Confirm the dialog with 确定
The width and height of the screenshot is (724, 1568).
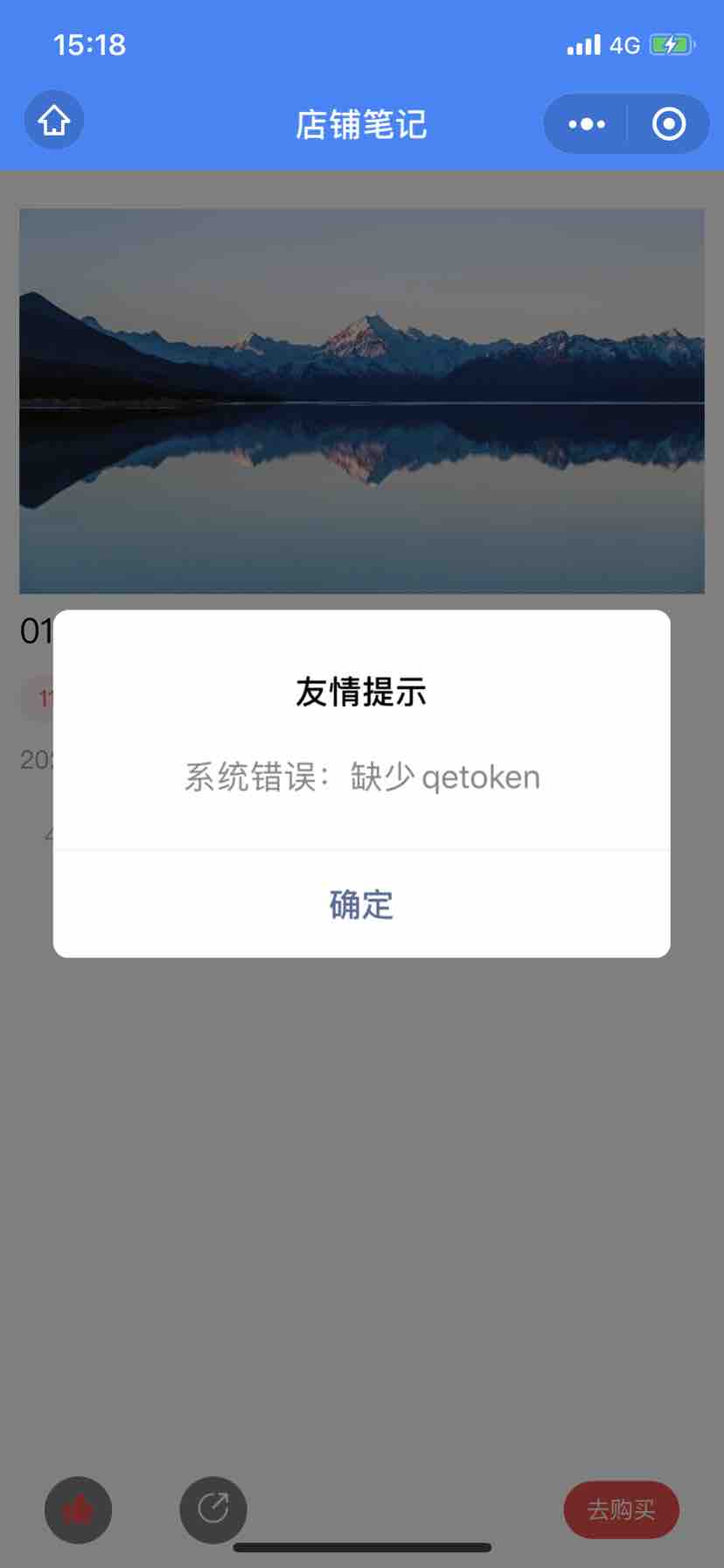(361, 904)
